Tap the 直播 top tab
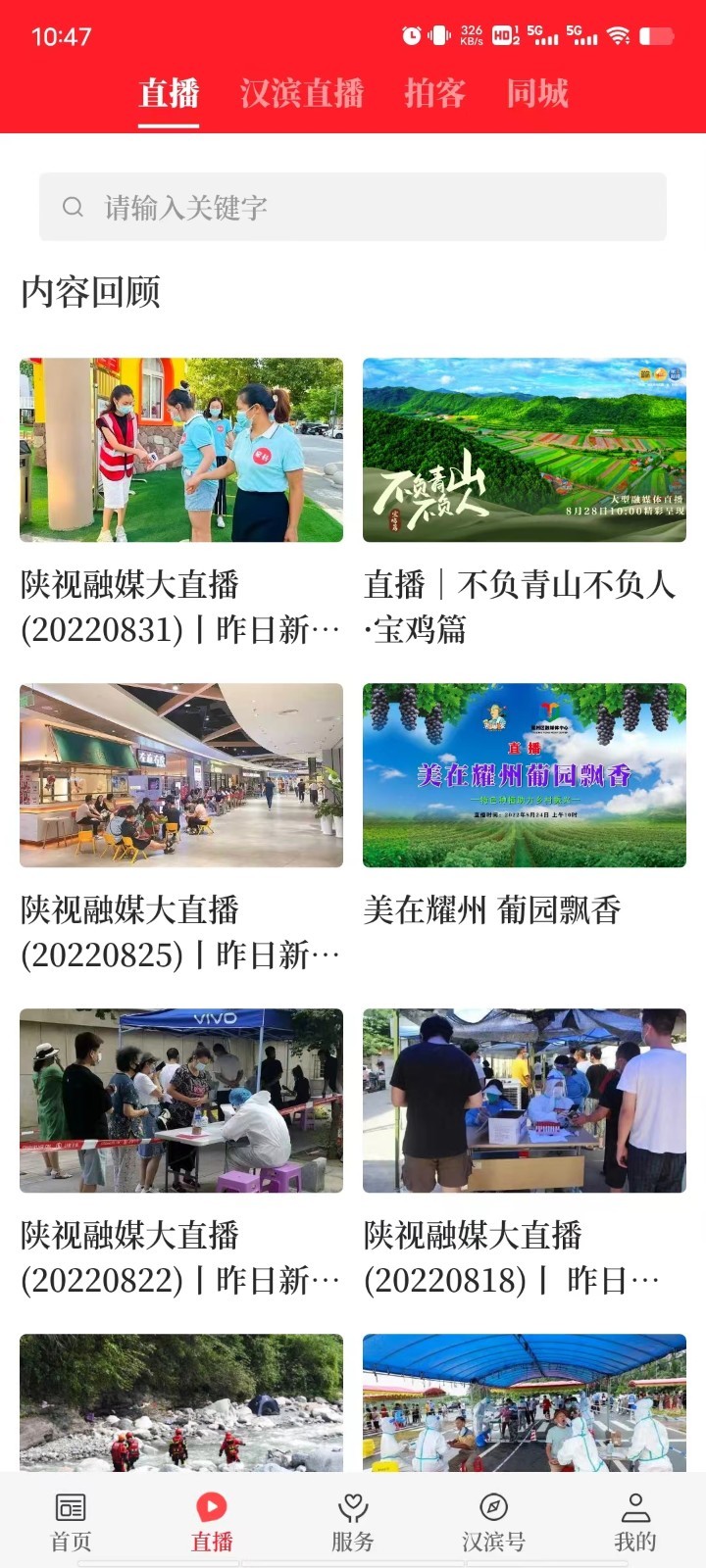The height and width of the screenshot is (1568, 706). point(169,94)
